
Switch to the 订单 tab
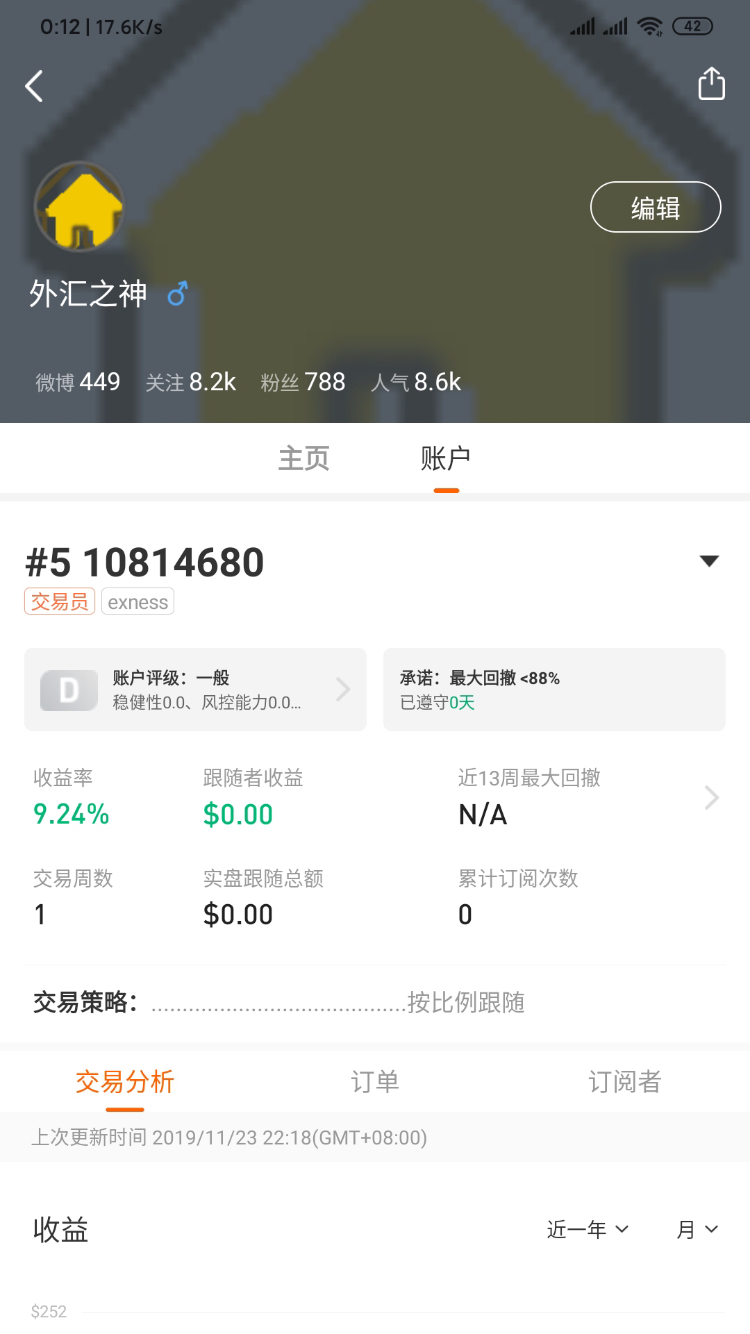[x=375, y=1081]
